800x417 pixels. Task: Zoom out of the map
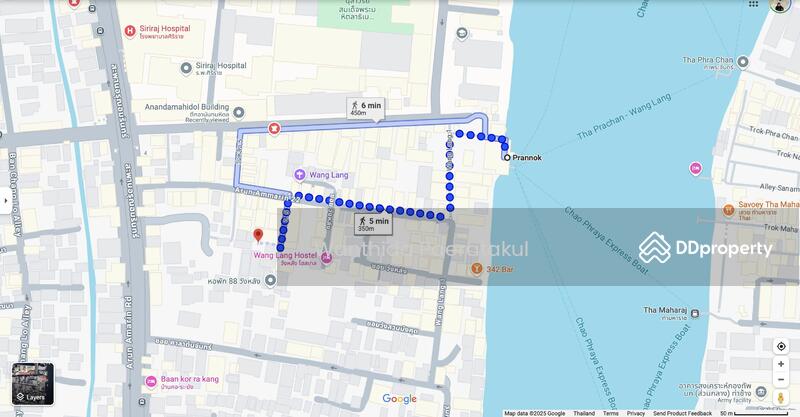coord(781,380)
